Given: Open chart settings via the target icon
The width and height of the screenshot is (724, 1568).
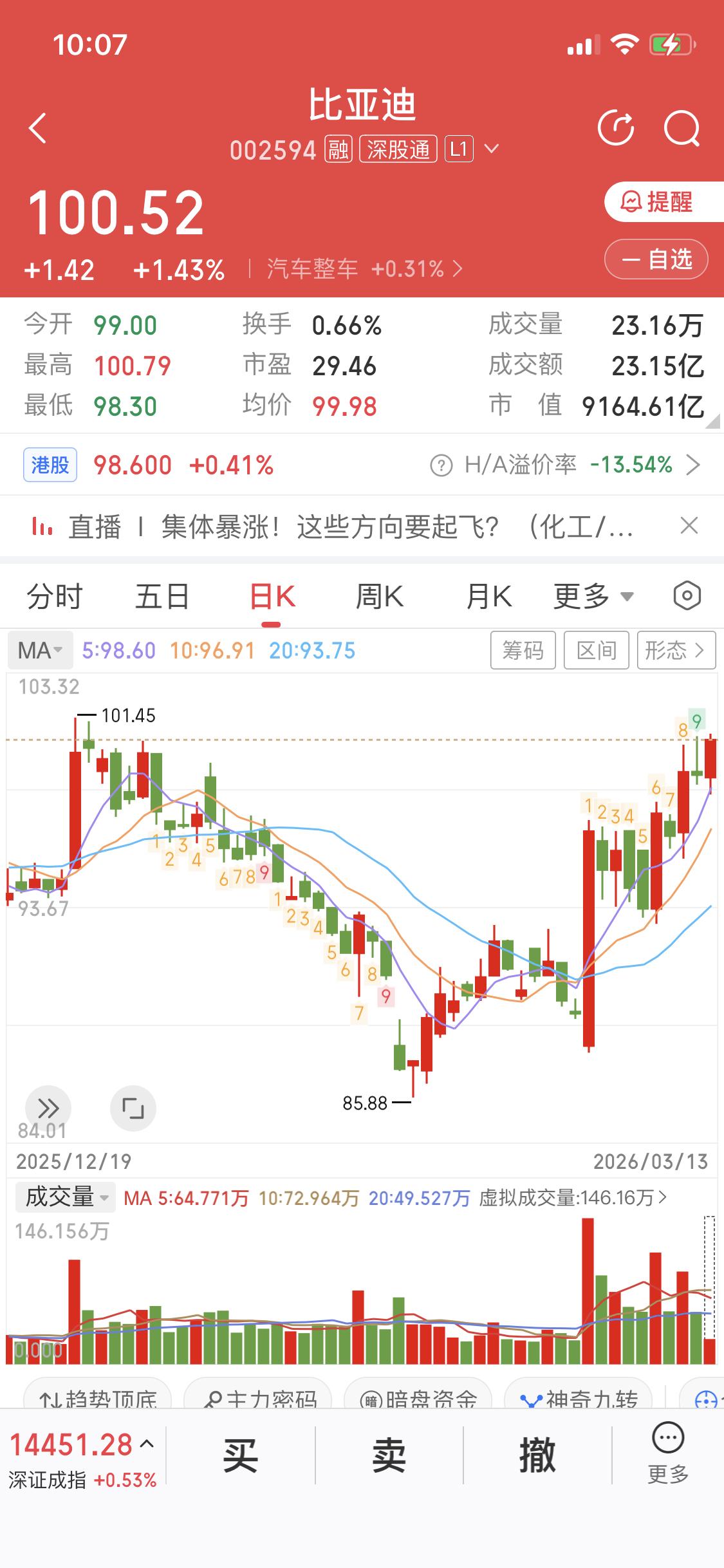Looking at the screenshot, I should pyautogui.click(x=686, y=595).
